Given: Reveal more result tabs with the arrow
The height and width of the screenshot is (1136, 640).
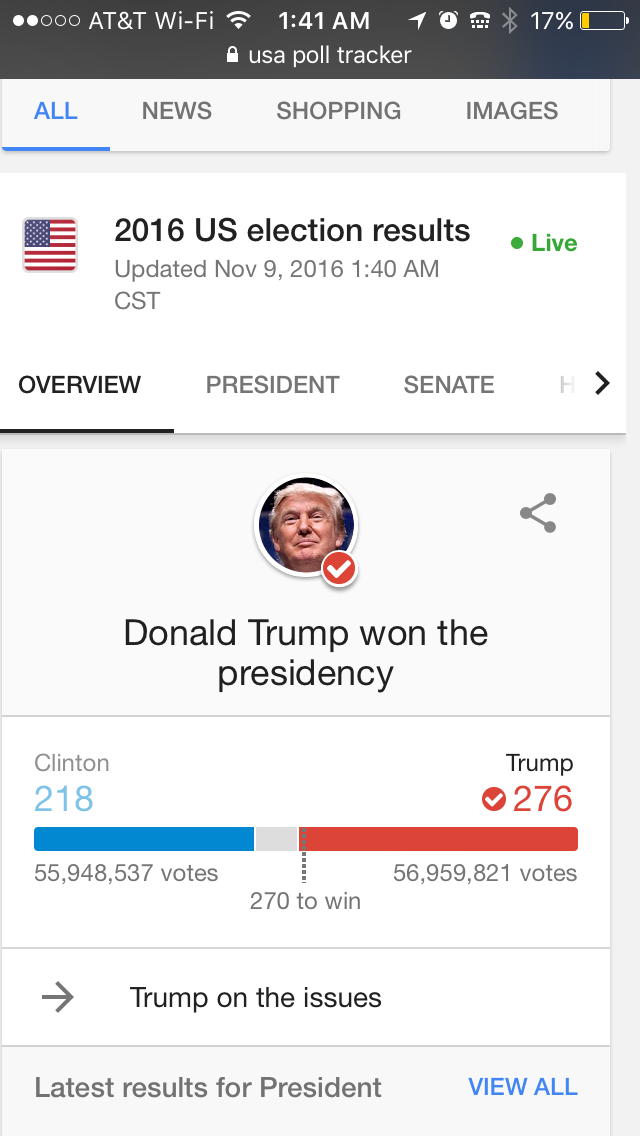Looking at the screenshot, I should [601, 384].
